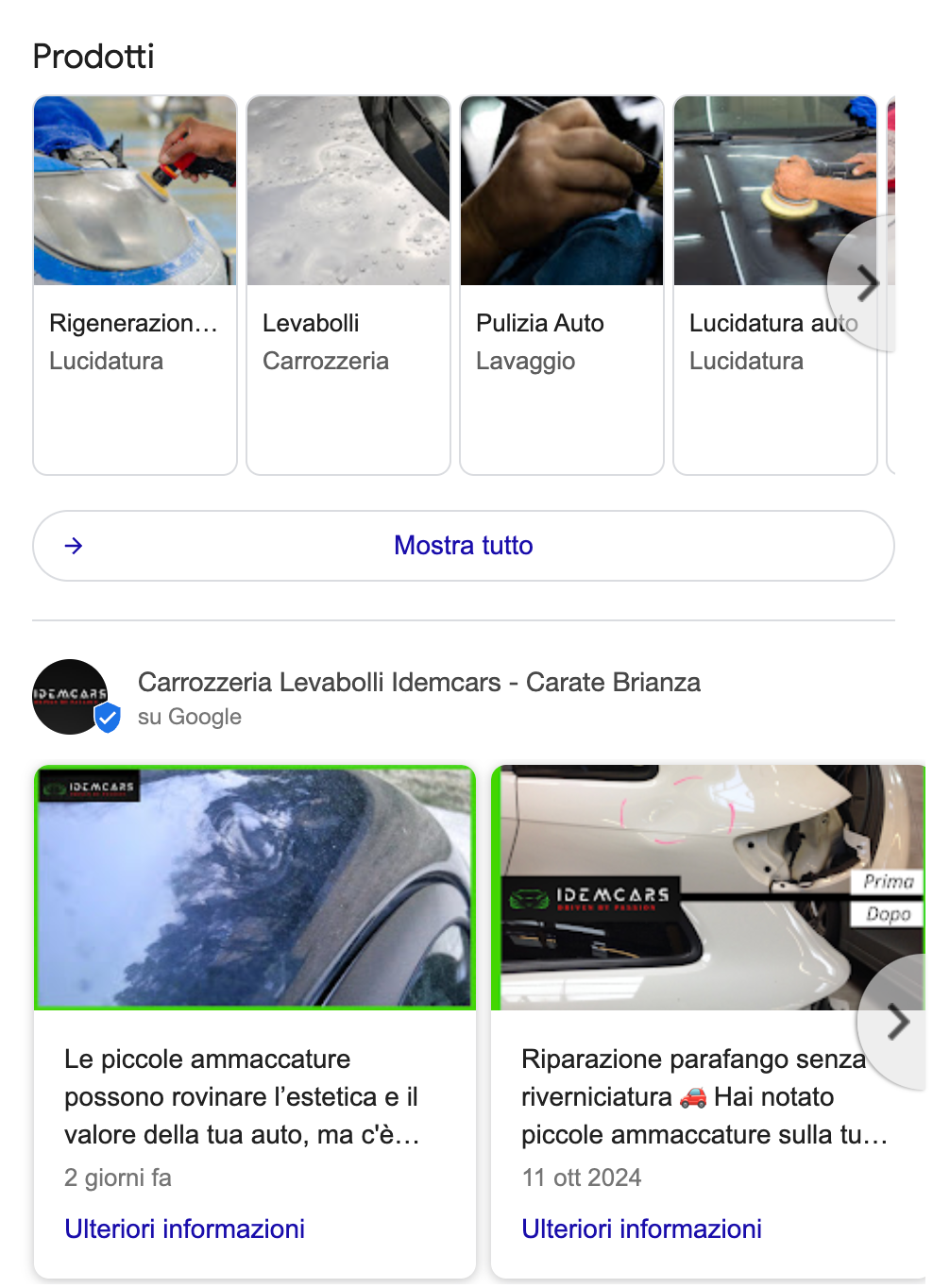Image resolution: width=933 pixels, height=1288 pixels.
Task: Select the Pulizia Auto Lavaggio card
Action: [562, 283]
